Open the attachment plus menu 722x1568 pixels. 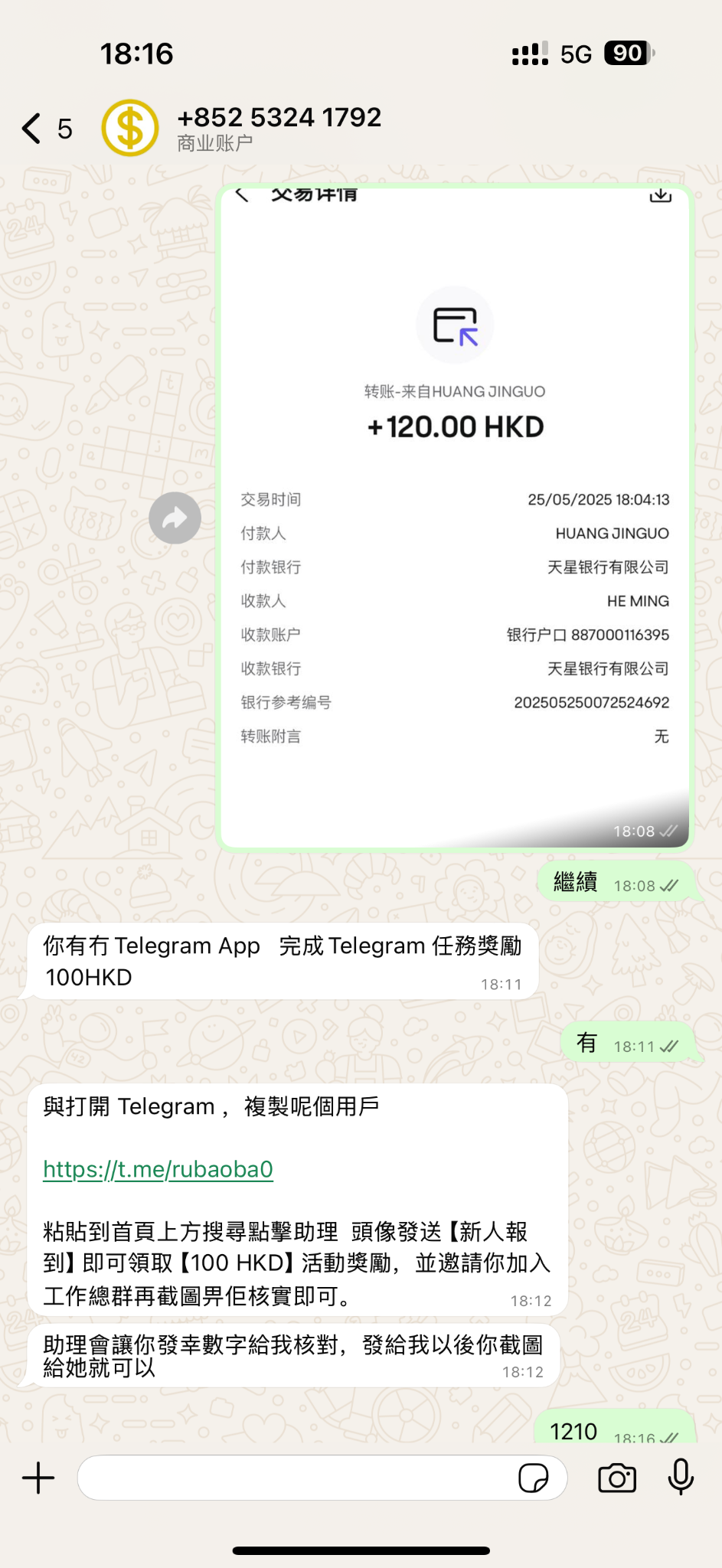pos(38,1478)
